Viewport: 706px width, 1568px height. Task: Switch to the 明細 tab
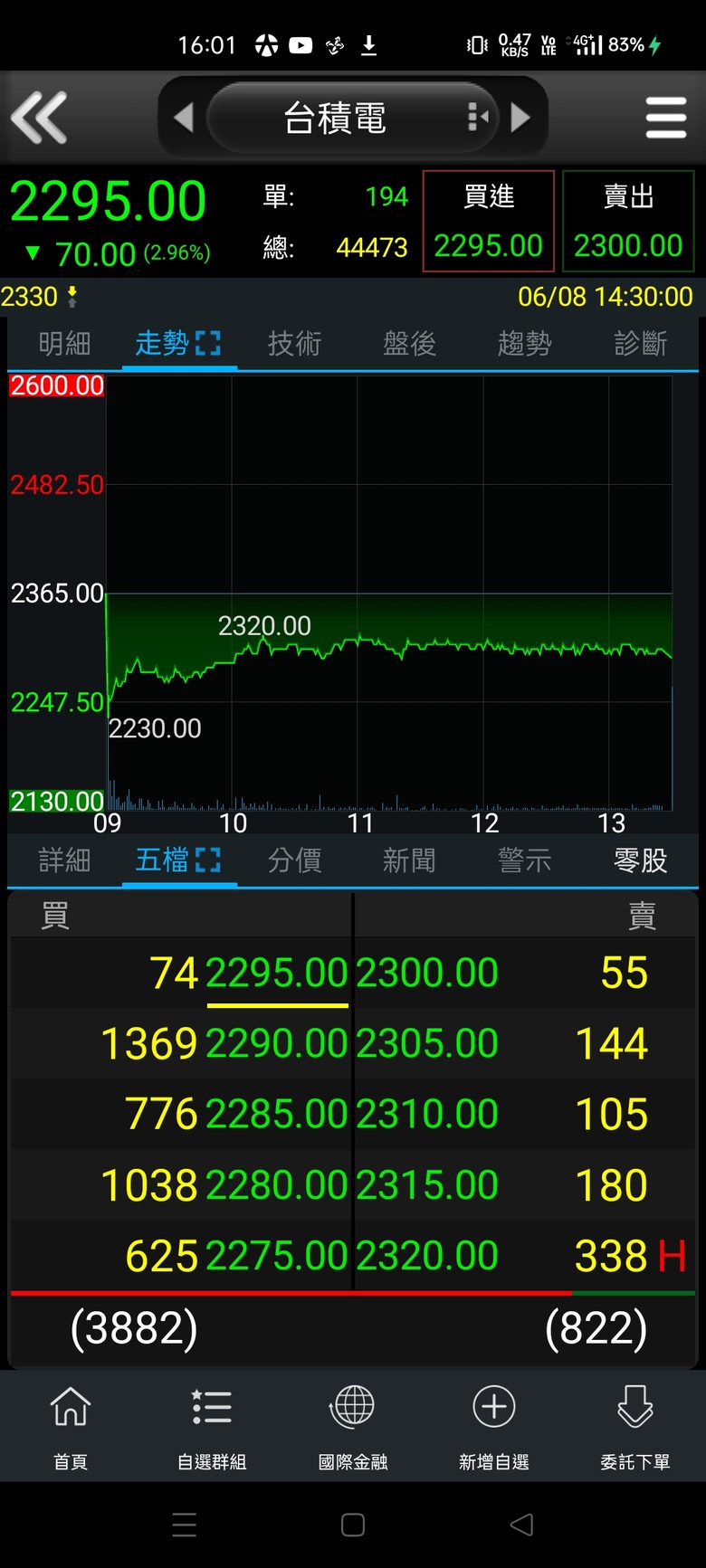64,344
